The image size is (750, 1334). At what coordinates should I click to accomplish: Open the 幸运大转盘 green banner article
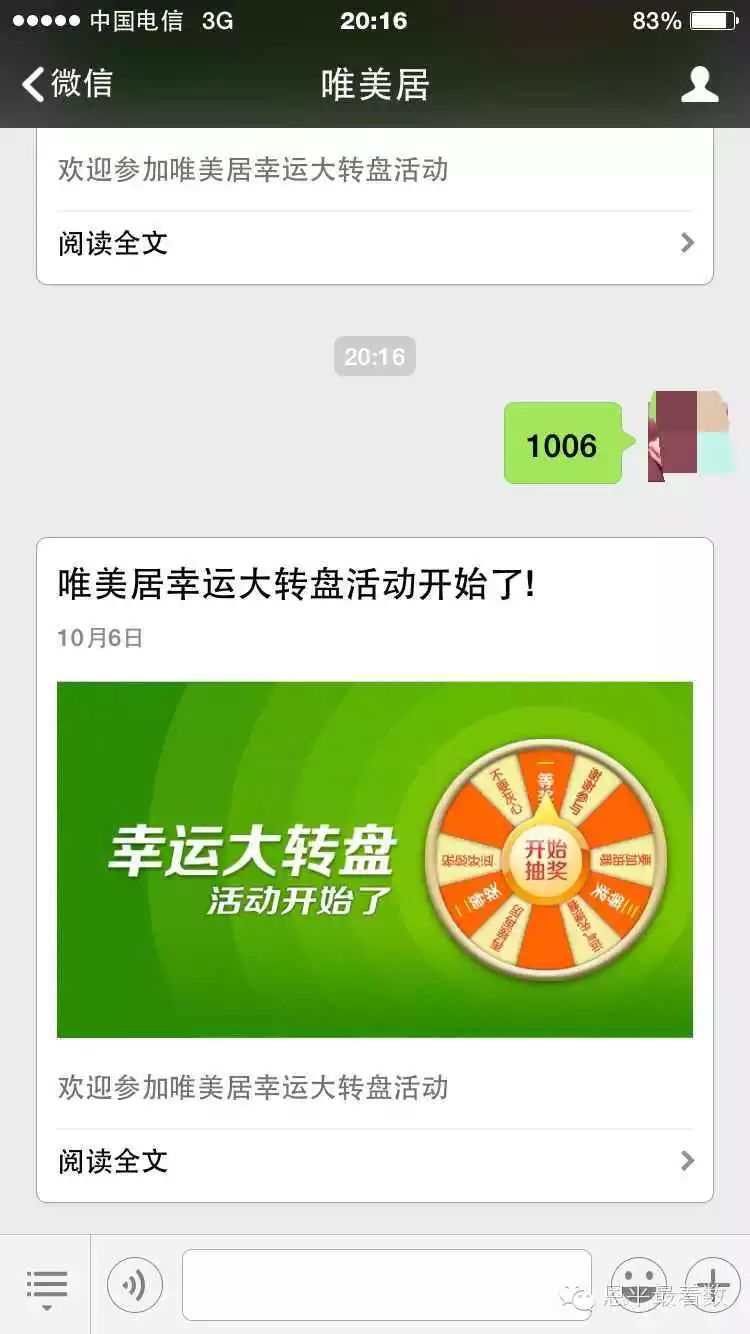(375, 859)
